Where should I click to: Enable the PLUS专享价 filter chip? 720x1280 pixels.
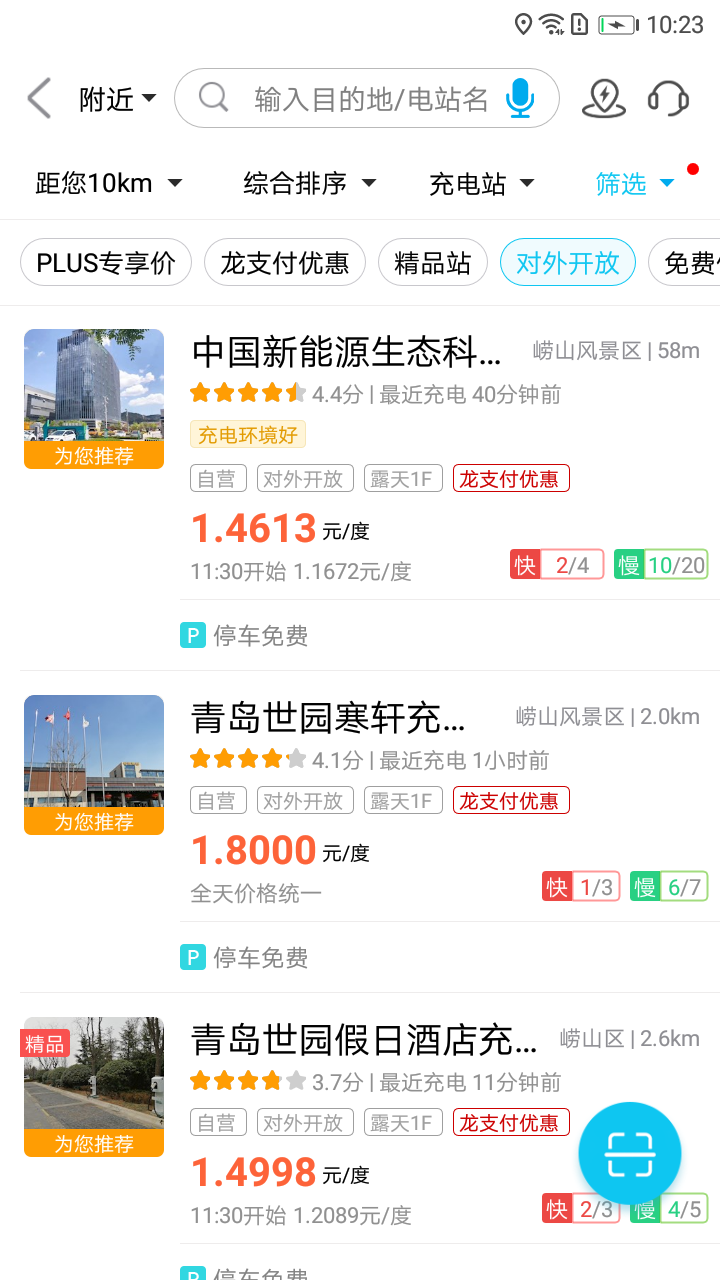point(105,262)
